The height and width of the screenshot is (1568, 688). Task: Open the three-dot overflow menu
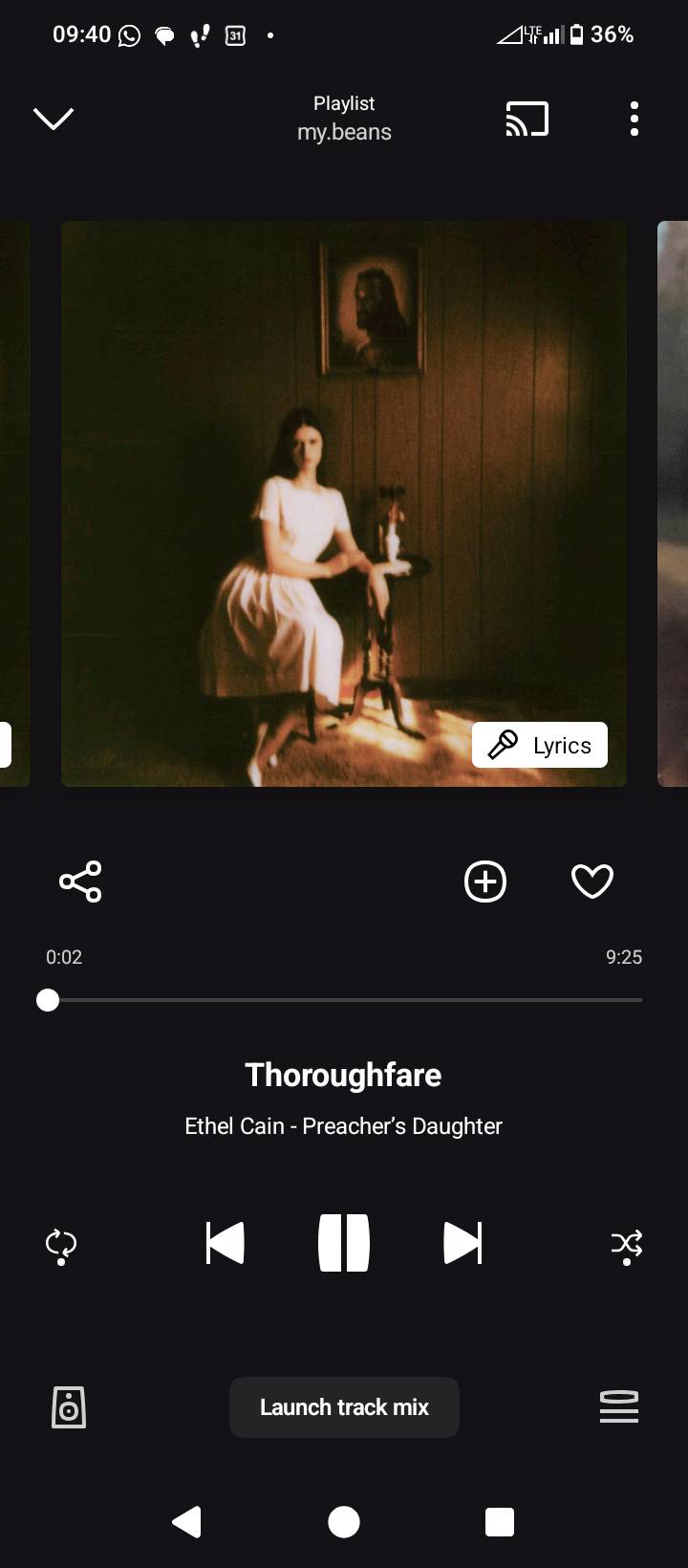[634, 119]
